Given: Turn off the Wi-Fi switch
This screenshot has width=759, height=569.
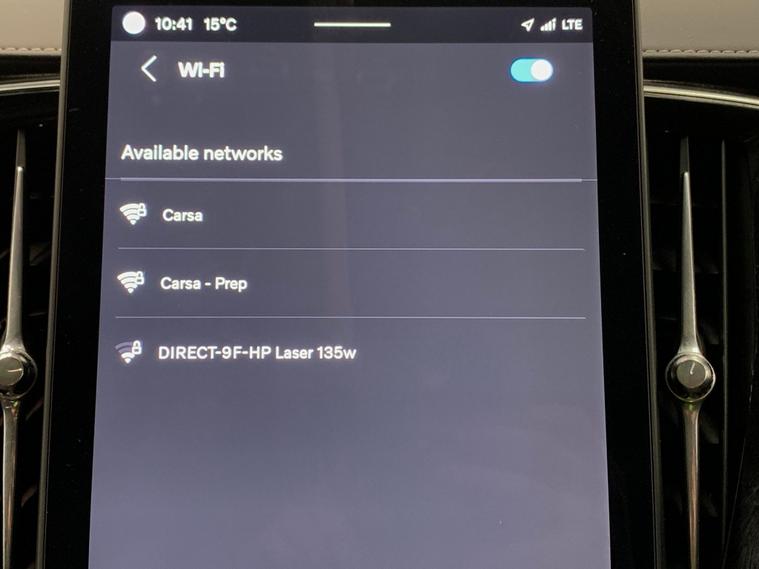Looking at the screenshot, I should 531,70.
